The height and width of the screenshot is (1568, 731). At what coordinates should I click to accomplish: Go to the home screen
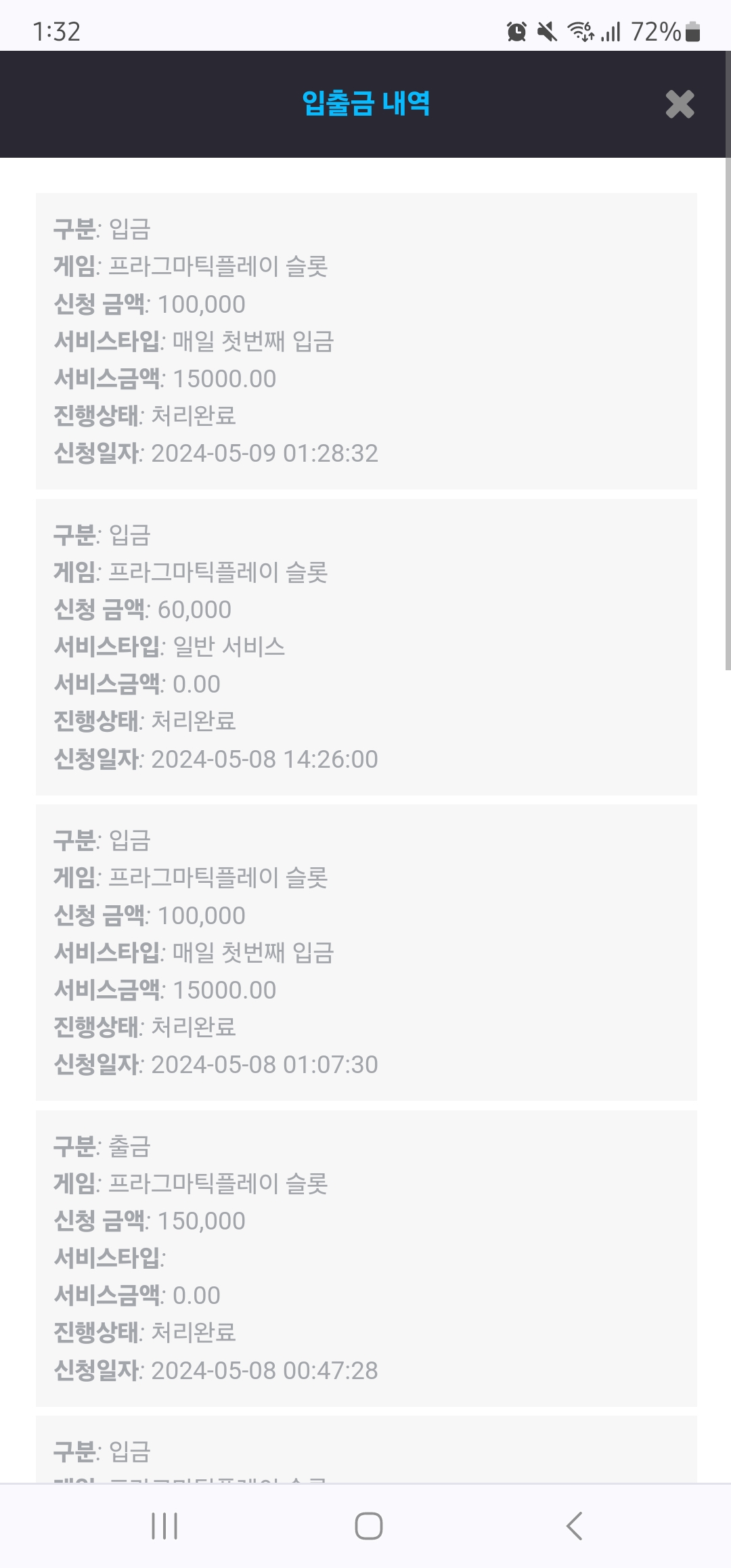369,1526
